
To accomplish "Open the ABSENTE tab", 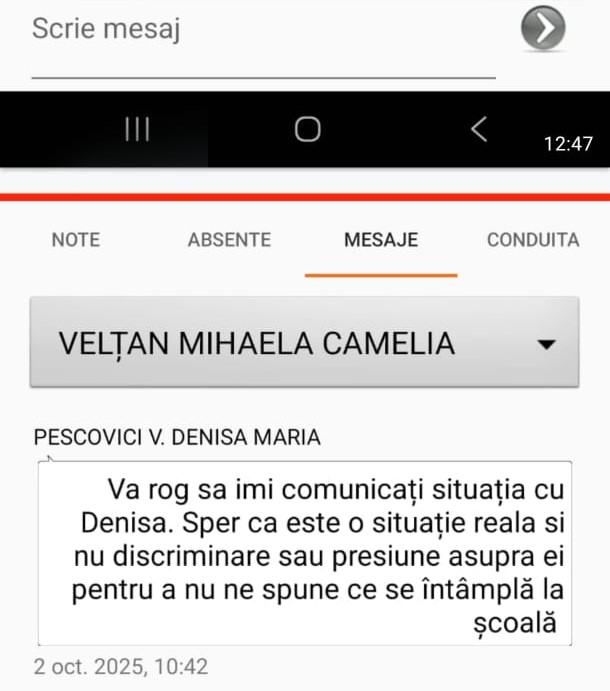I will [x=229, y=240].
